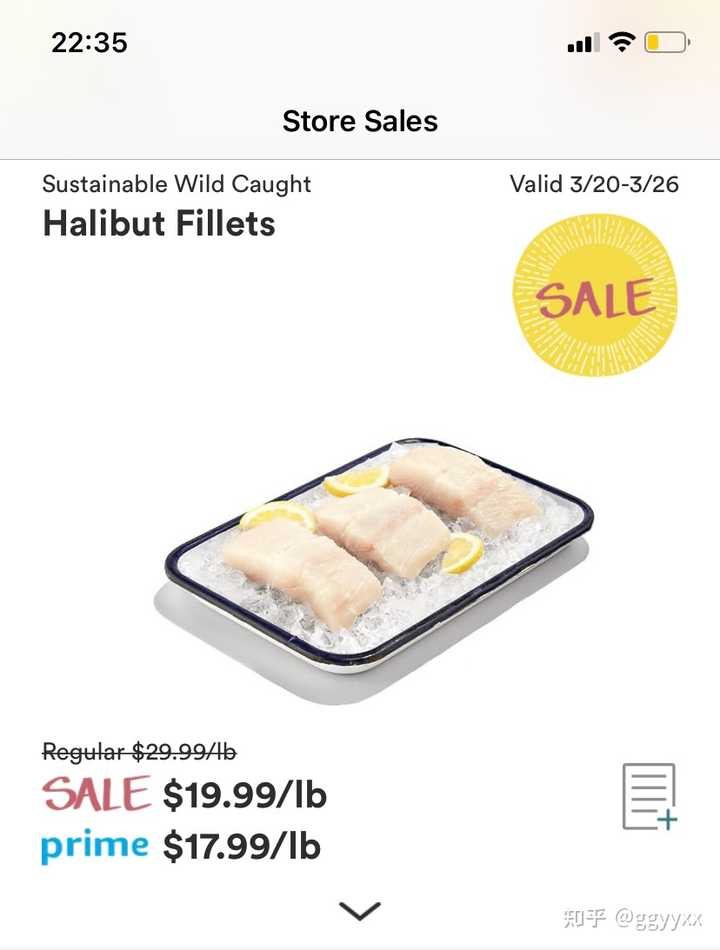This screenshot has width=720, height=950.
Task: Add Halibut Fillets to shopping list
Action: 649,796
